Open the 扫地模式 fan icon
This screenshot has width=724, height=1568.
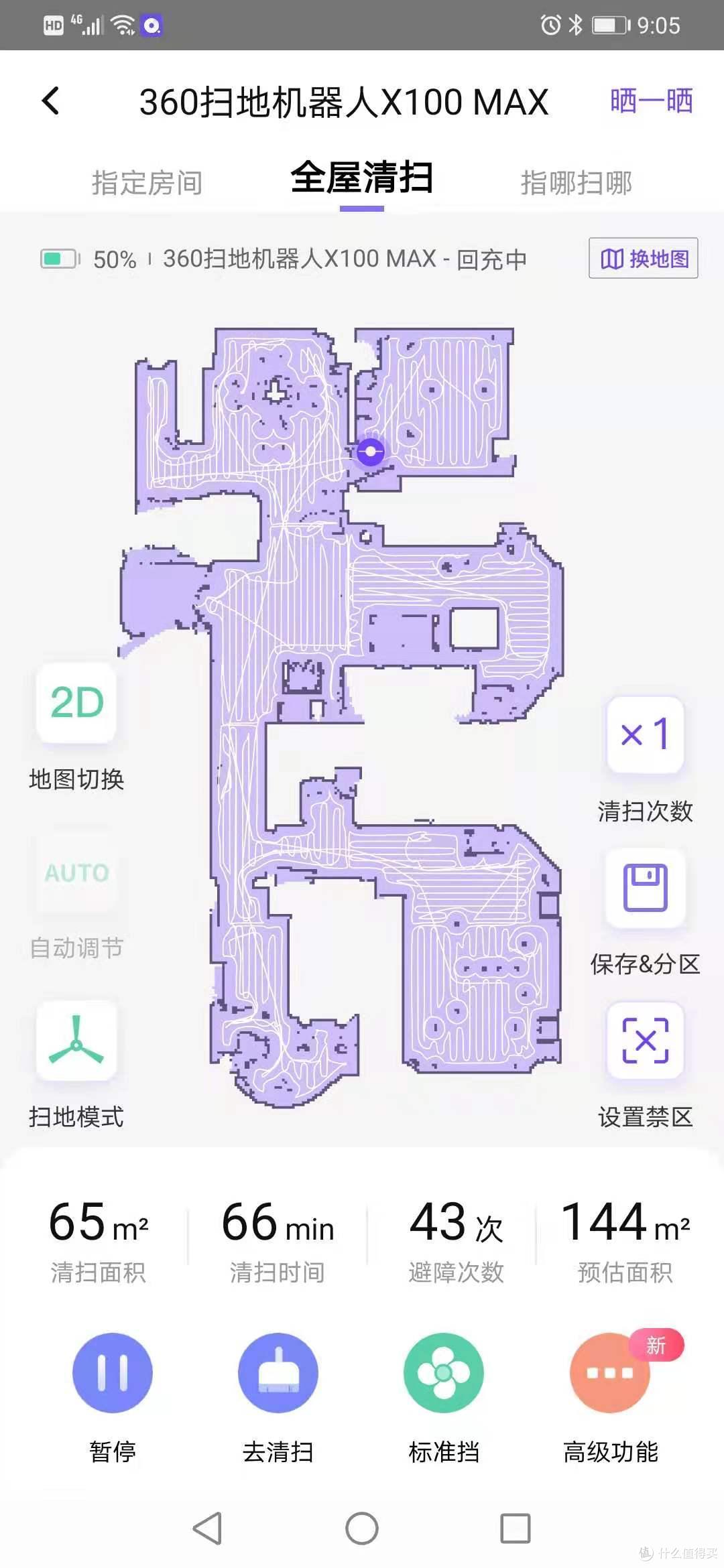point(76,1041)
